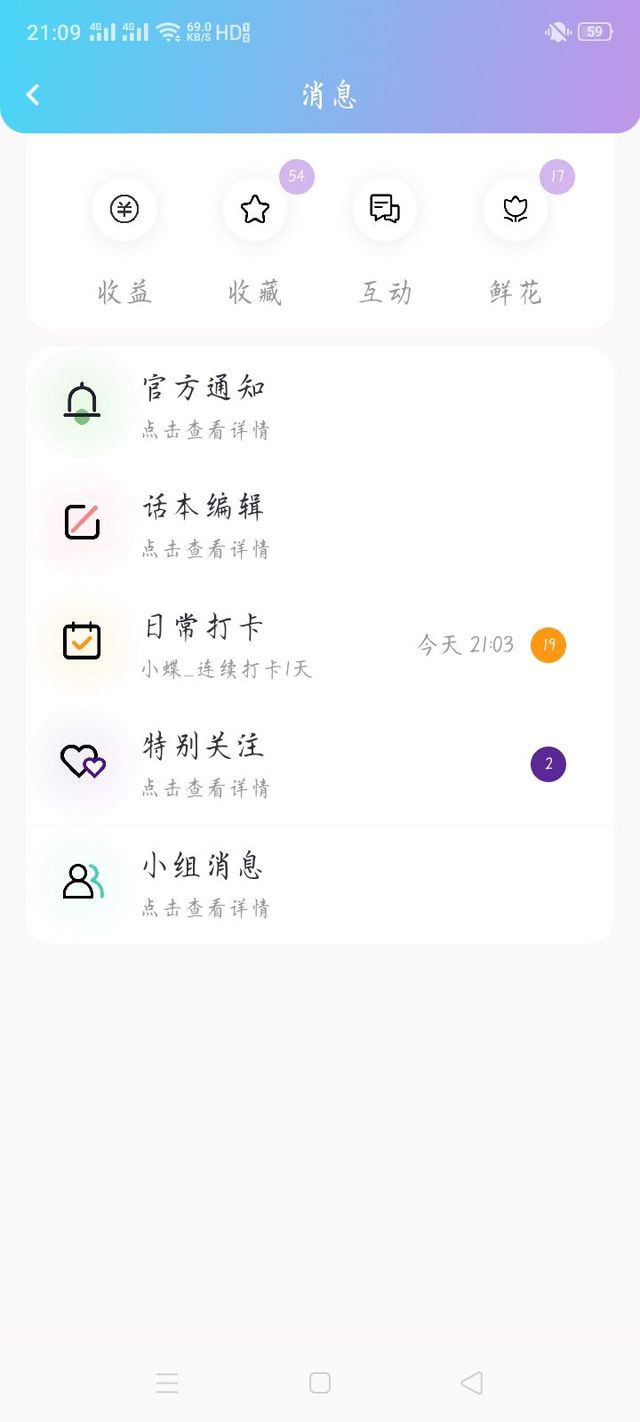Tap the system home button
Image resolution: width=640 pixels, height=1422 pixels.
(x=320, y=1383)
